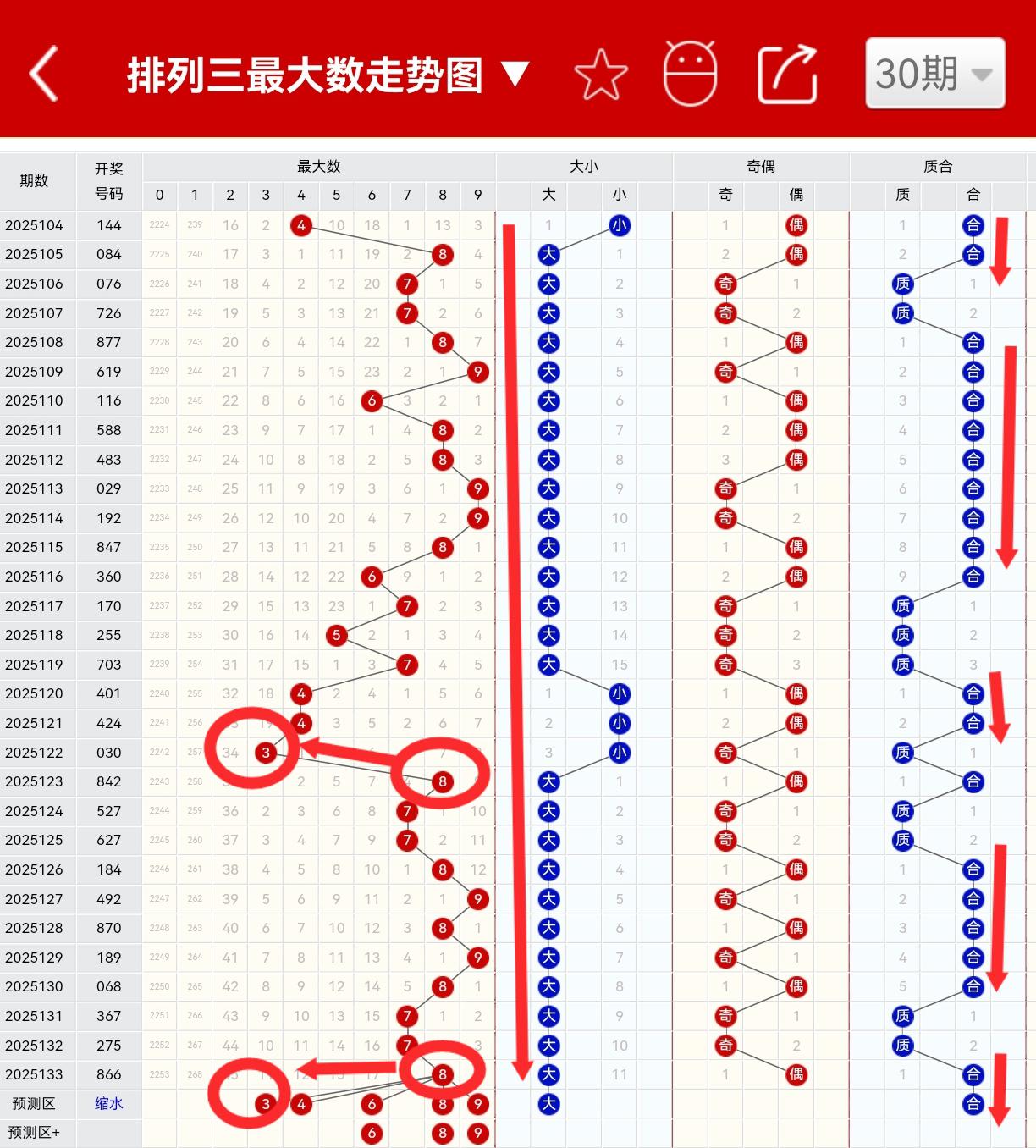This screenshot has width=1036, height=1148.
Task: Share this trend chart
Action: (787, 75)
